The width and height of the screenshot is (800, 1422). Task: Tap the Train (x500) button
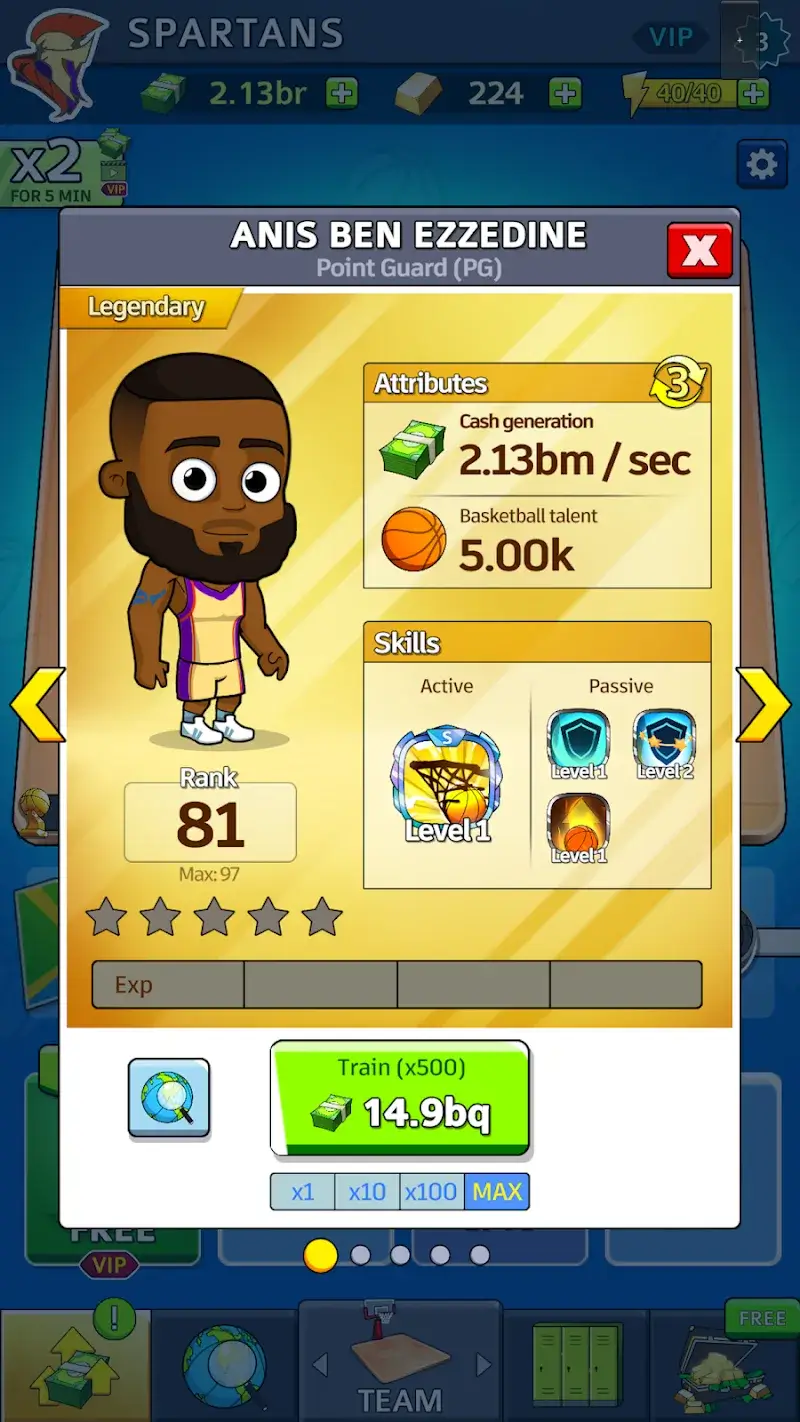point(400,1097)
